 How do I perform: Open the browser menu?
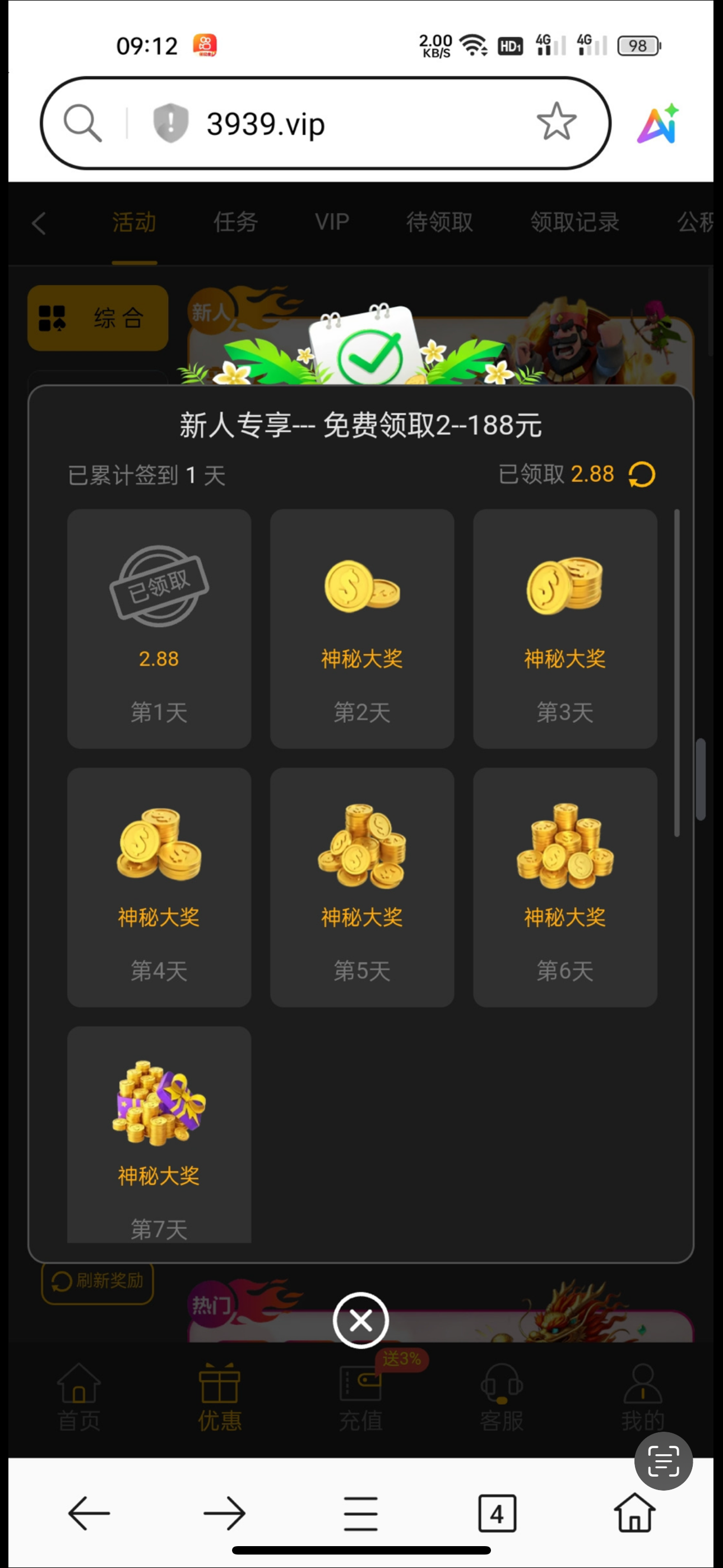tap(361, 1513)
